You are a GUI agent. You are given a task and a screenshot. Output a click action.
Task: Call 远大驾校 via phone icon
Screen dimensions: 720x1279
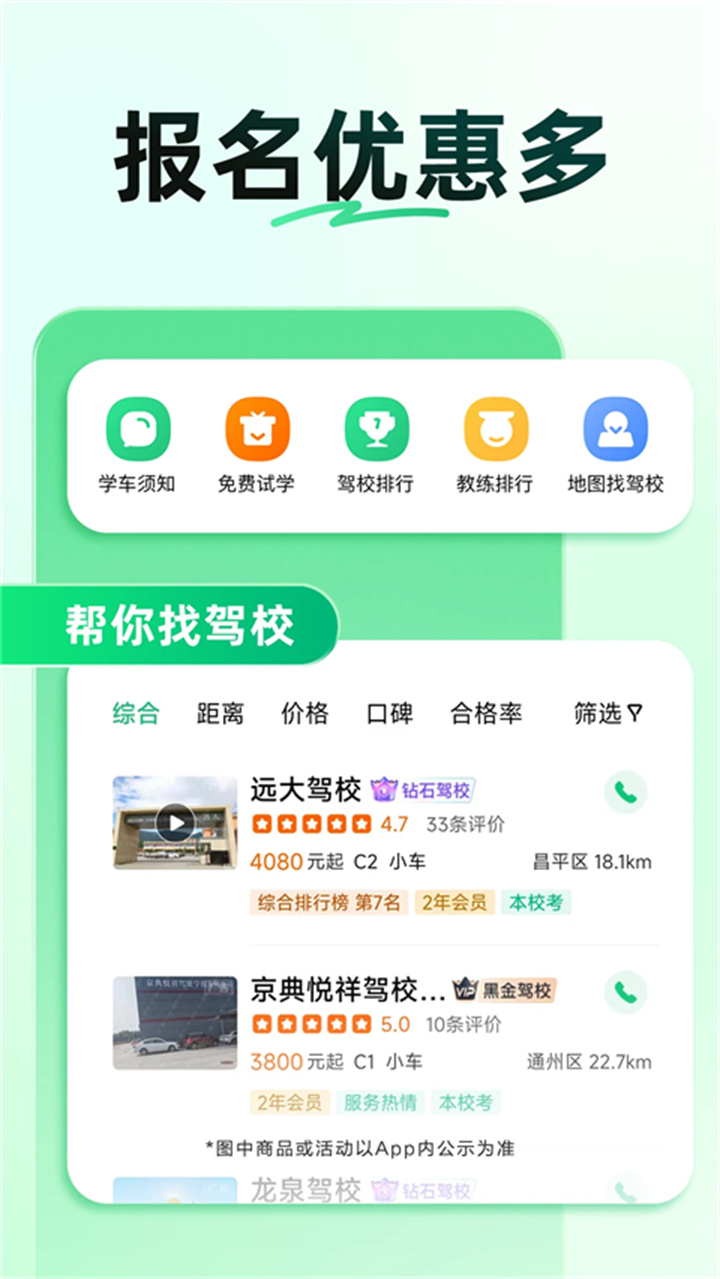(x=628, y=791)
